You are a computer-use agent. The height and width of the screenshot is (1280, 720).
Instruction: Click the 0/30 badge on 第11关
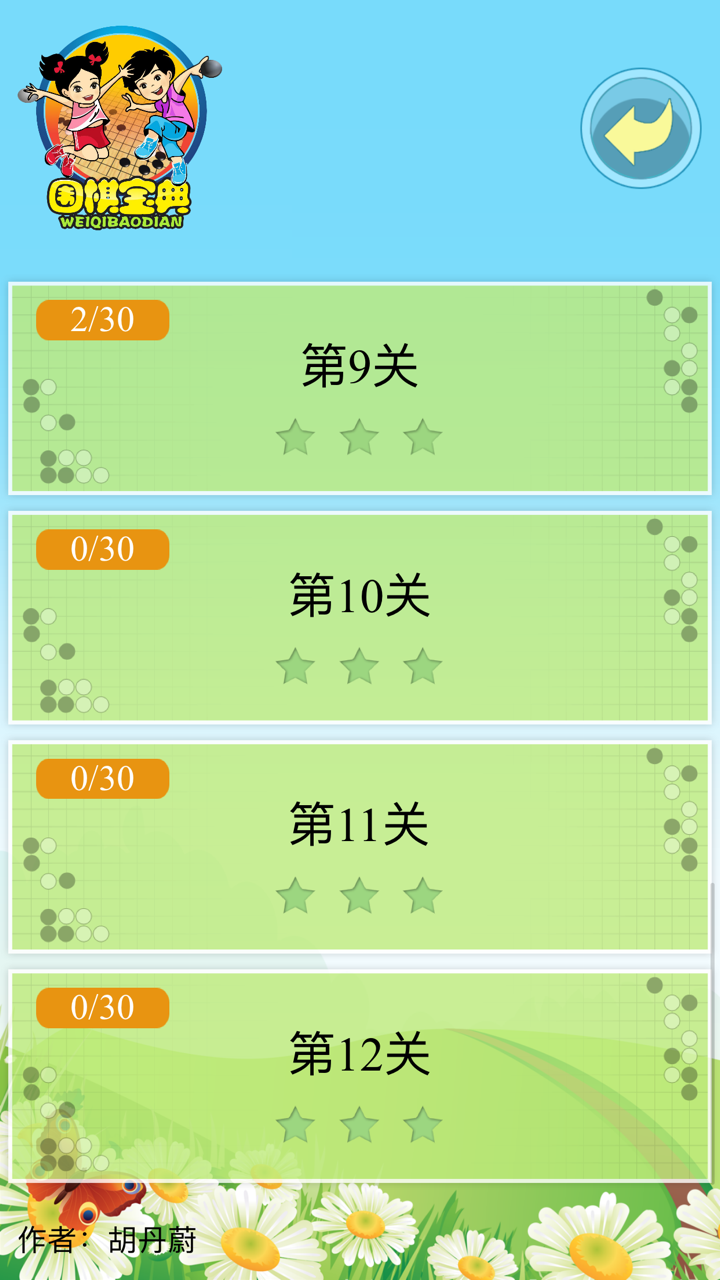coord(103,780)
